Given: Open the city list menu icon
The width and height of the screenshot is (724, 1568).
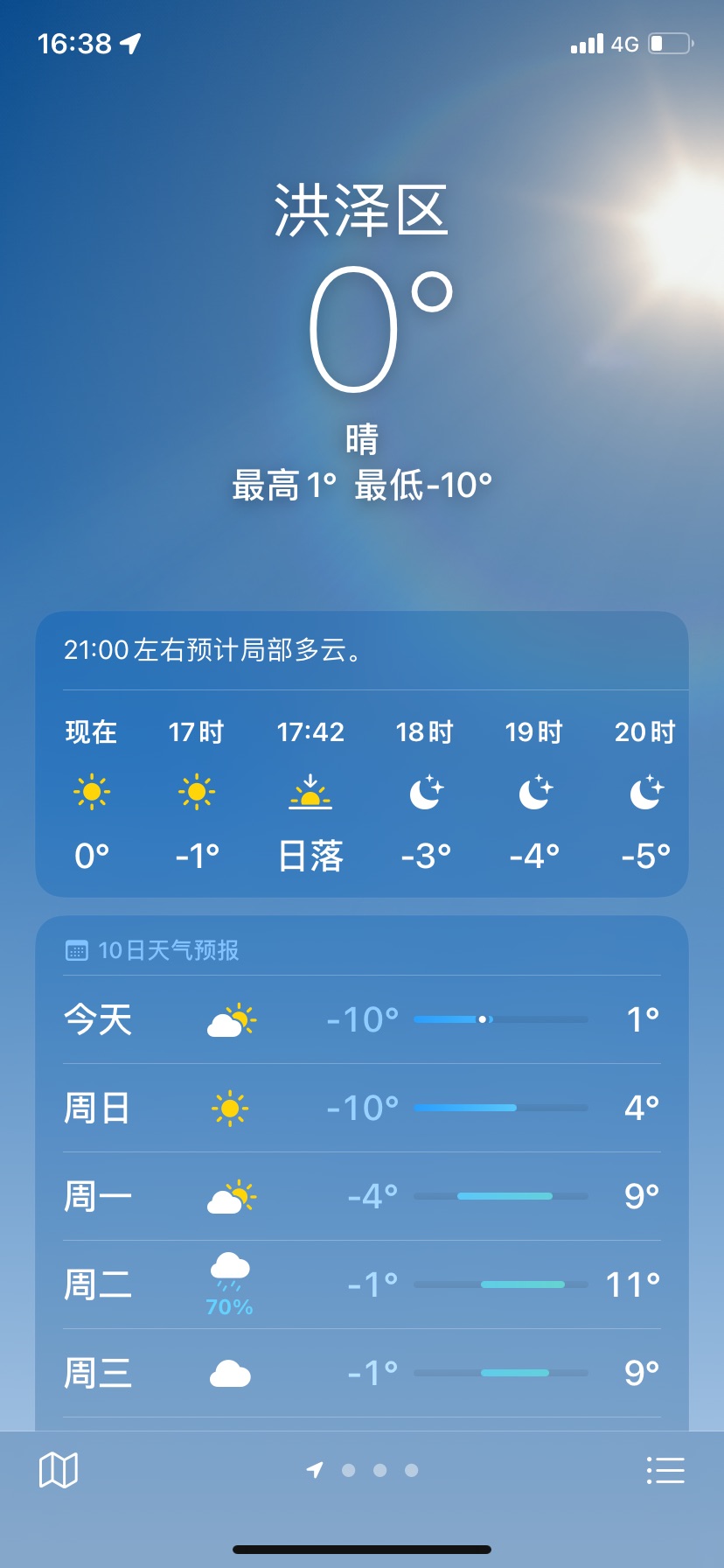Looking at the screenshot, I should [665, 1470].
